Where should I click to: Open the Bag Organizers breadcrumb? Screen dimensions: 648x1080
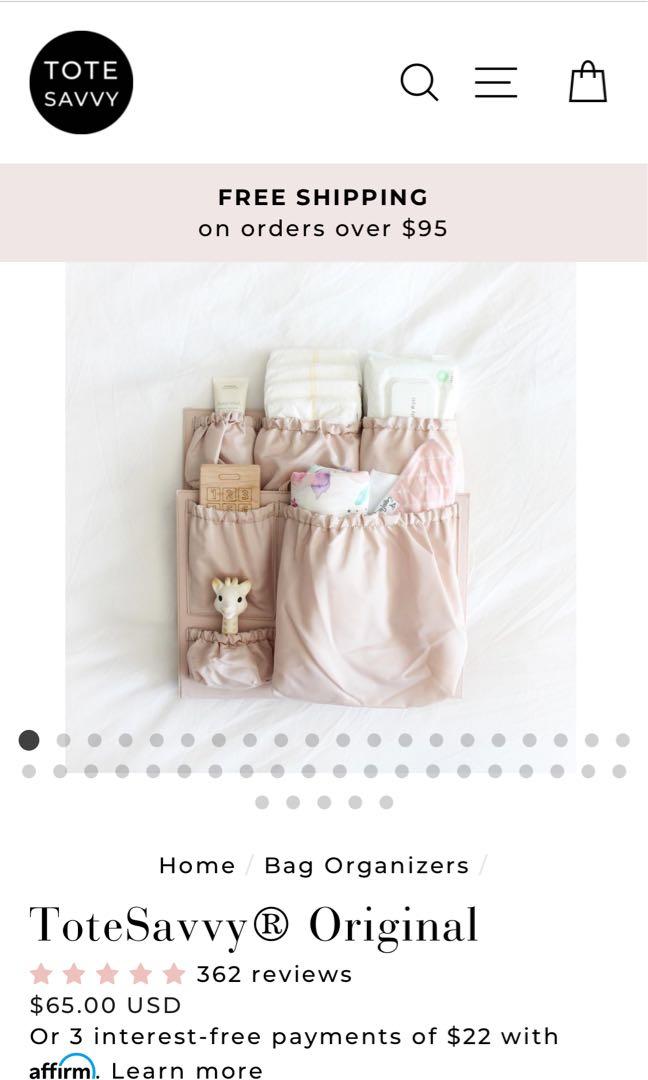(x=366, y=866)
